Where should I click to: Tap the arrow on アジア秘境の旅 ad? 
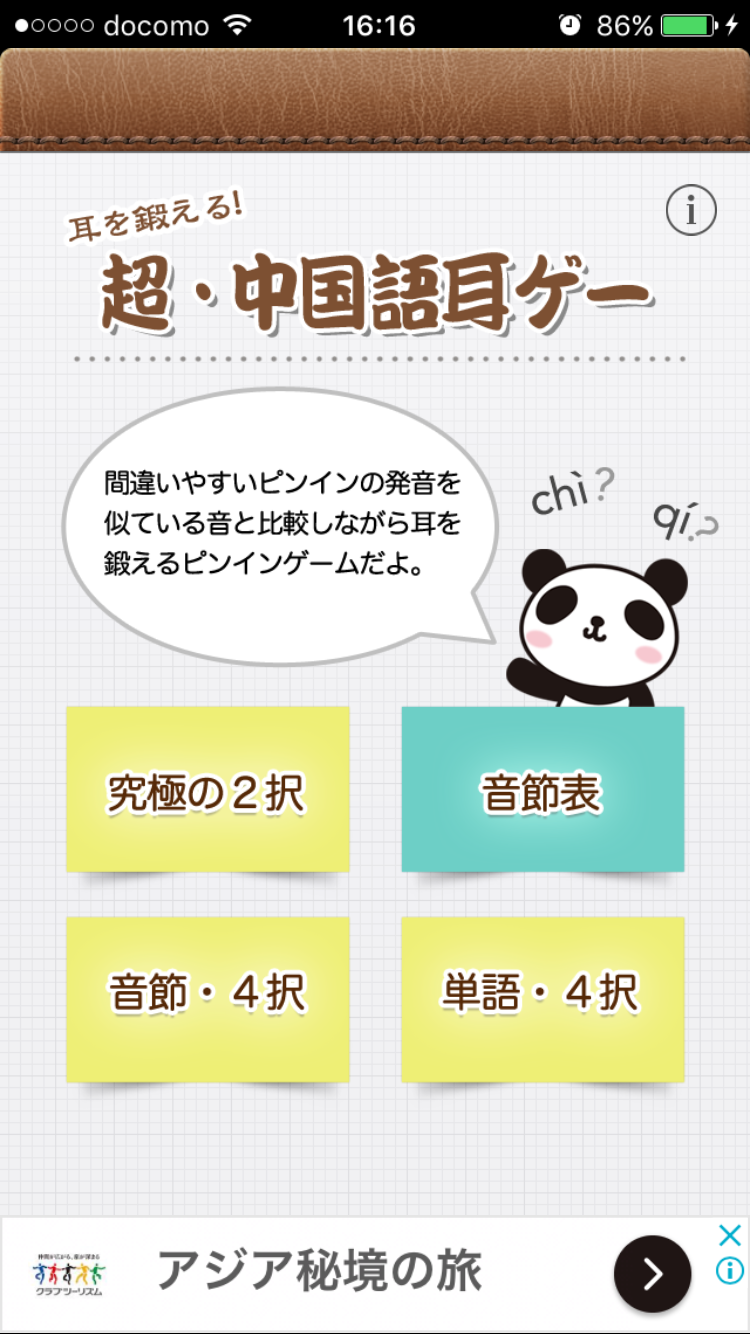coord(652,1274)
